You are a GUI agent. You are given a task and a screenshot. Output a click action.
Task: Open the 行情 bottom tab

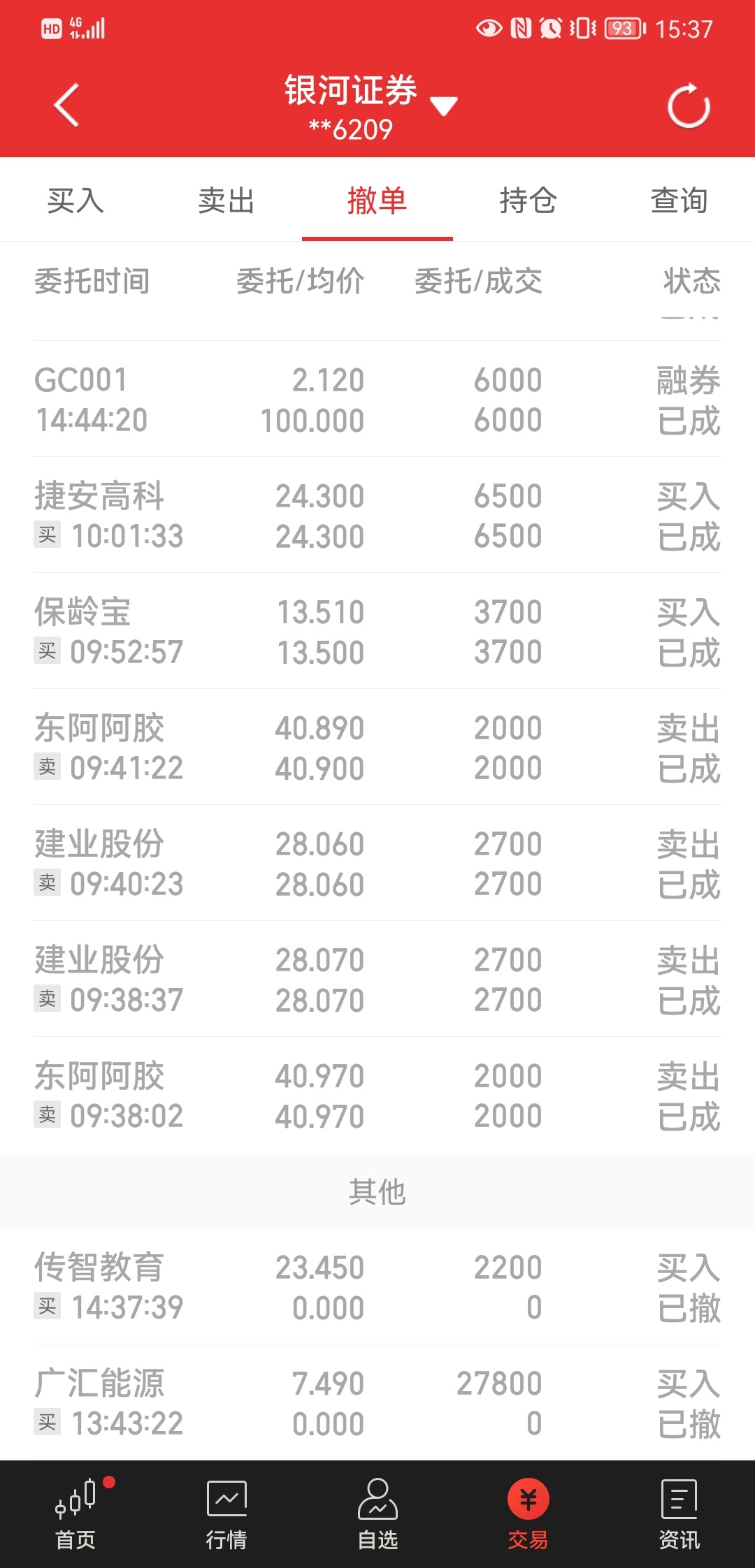point(226,1513)
